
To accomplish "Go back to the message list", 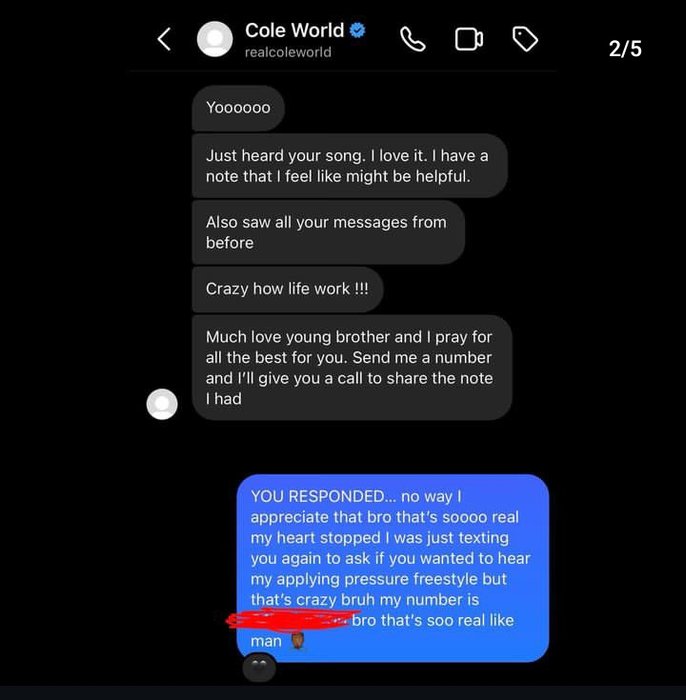I will pos(166,39).
